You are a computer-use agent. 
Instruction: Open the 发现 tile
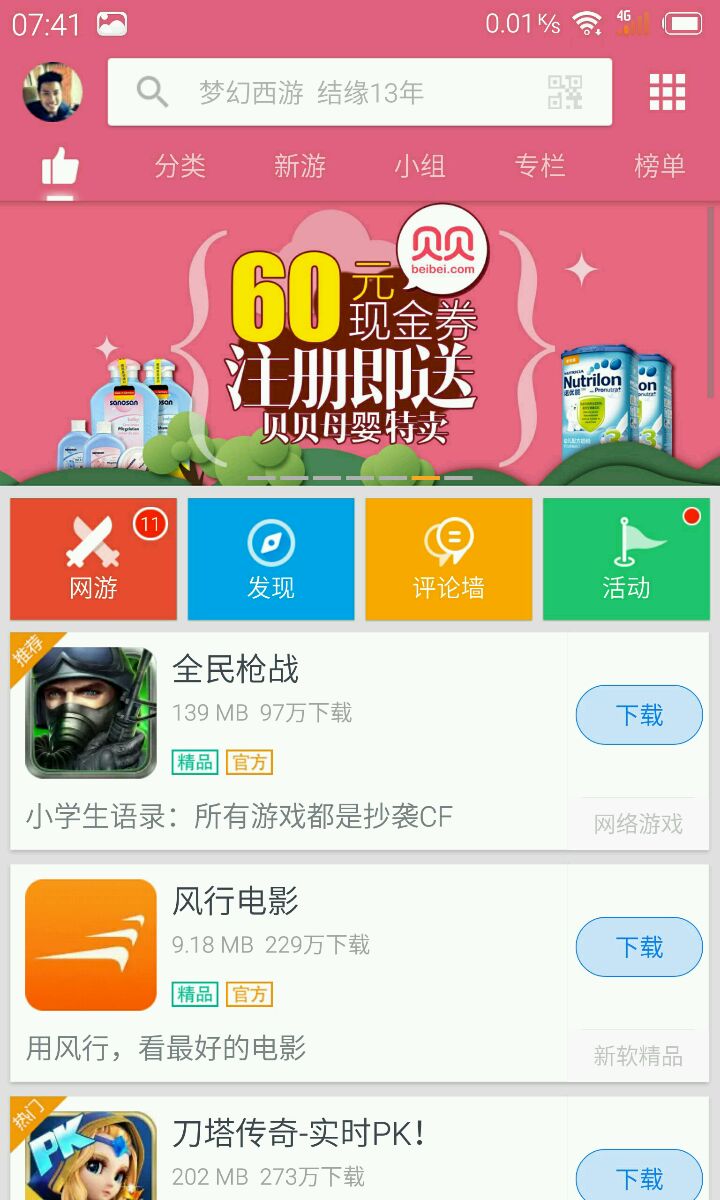[x=271, y=559]
